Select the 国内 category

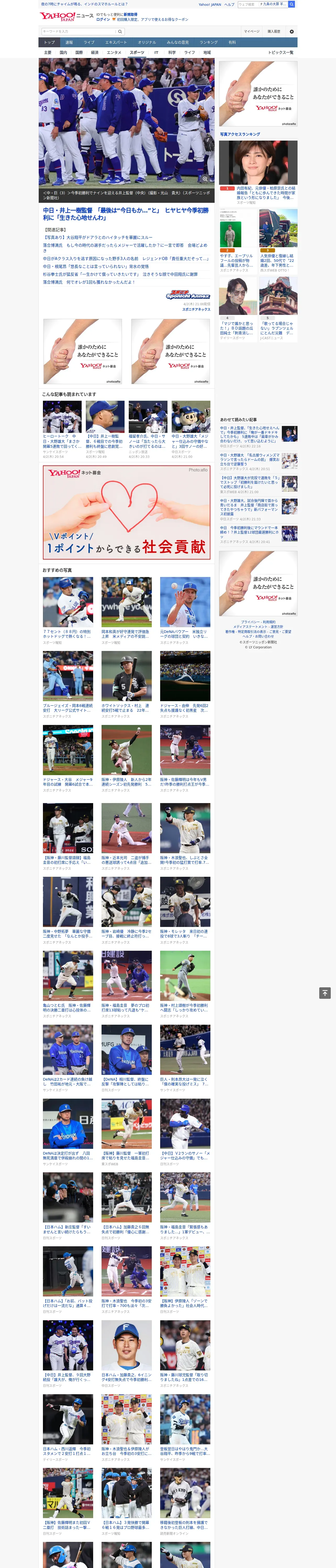coord(63,52)
